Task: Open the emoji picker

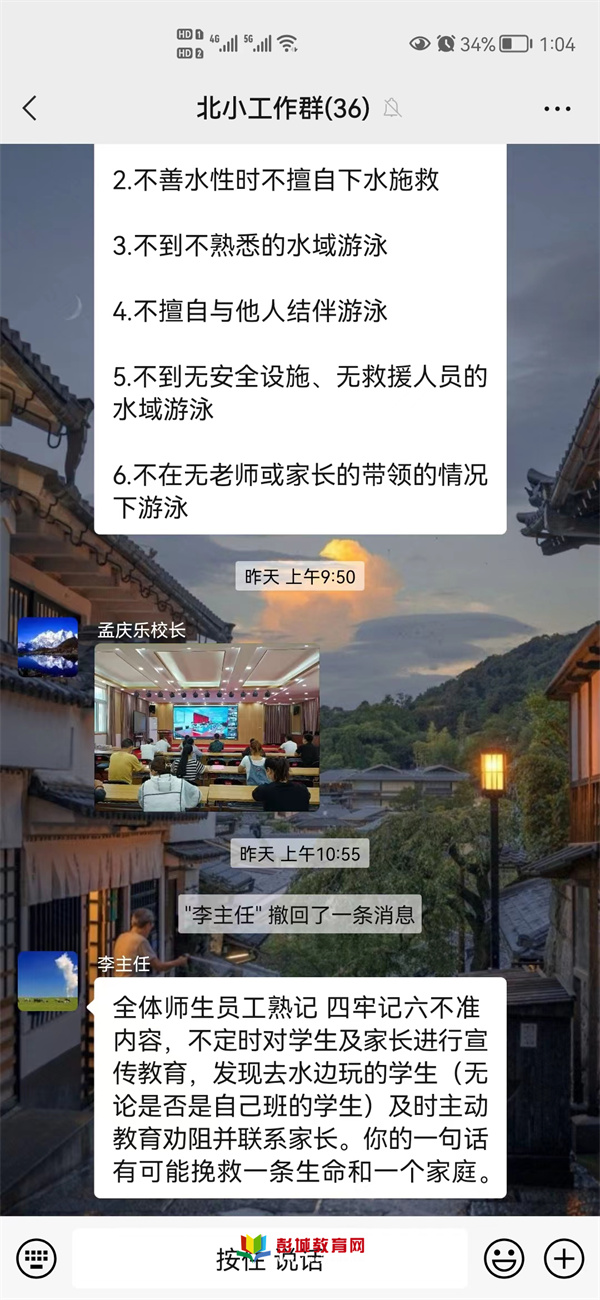Action: (x=504, y=1258)
